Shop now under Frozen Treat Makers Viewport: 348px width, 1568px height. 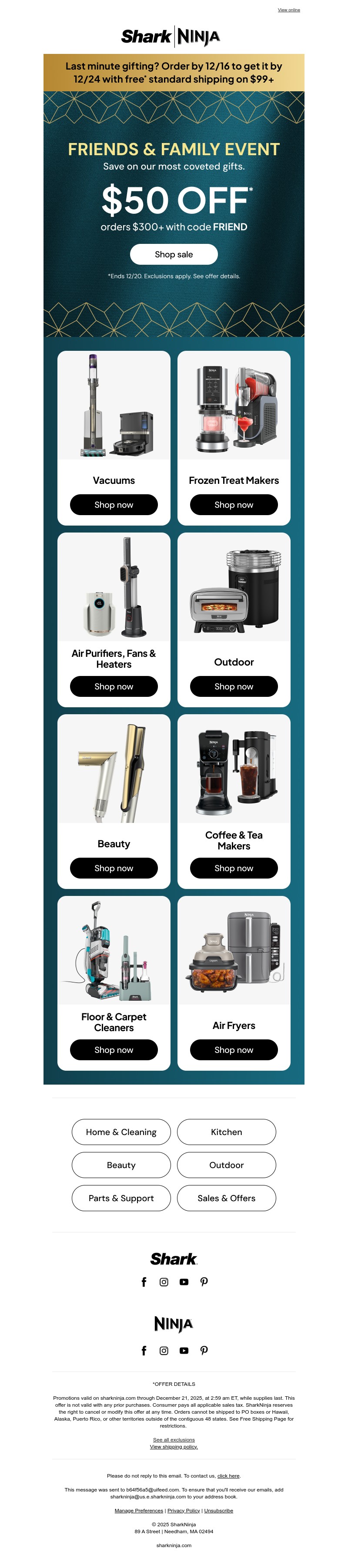[x=234, y=505]
